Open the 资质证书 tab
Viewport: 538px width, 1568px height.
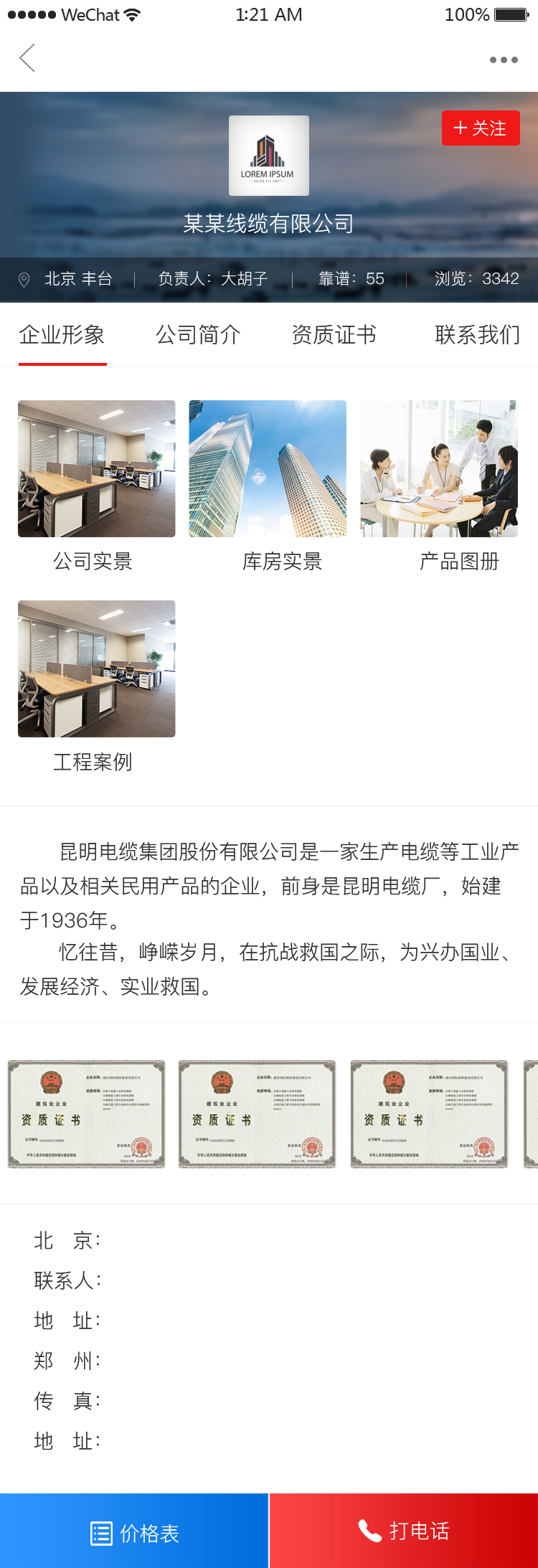[x=334, y=334]
